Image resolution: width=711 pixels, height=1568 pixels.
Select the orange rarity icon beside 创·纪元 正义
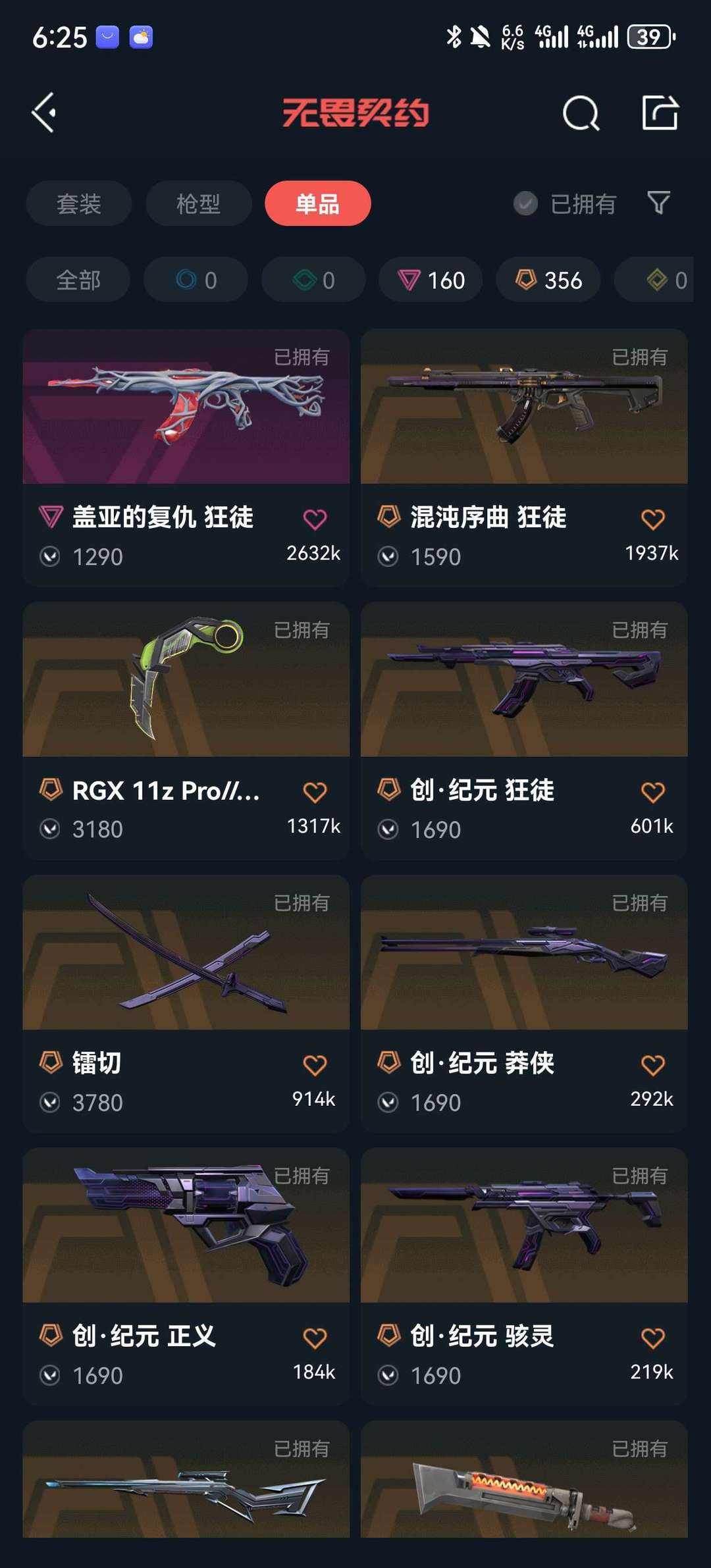[x=49, y=1336]
